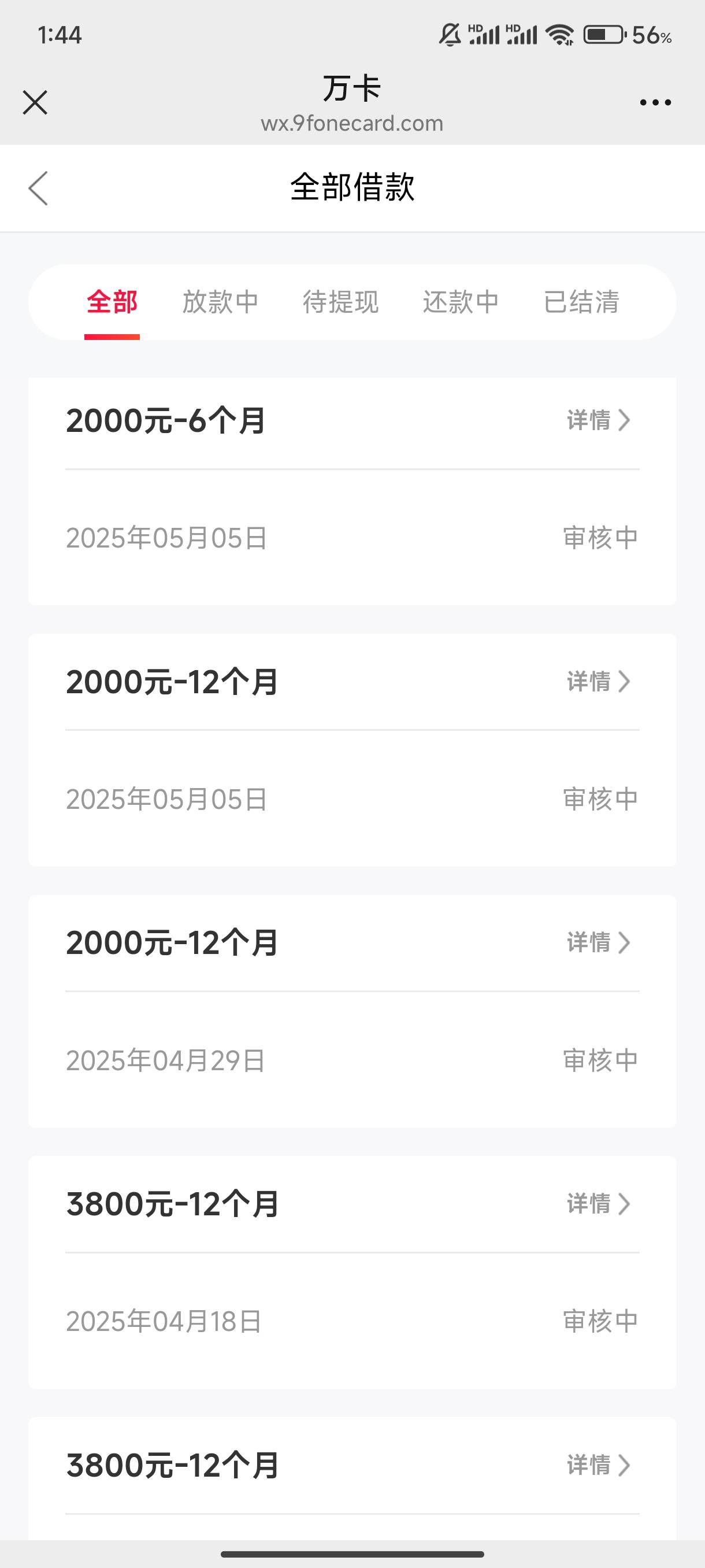Open the three-dot overflow menu
This screenshot has height=1568, width=705.
tap(655, 102)
